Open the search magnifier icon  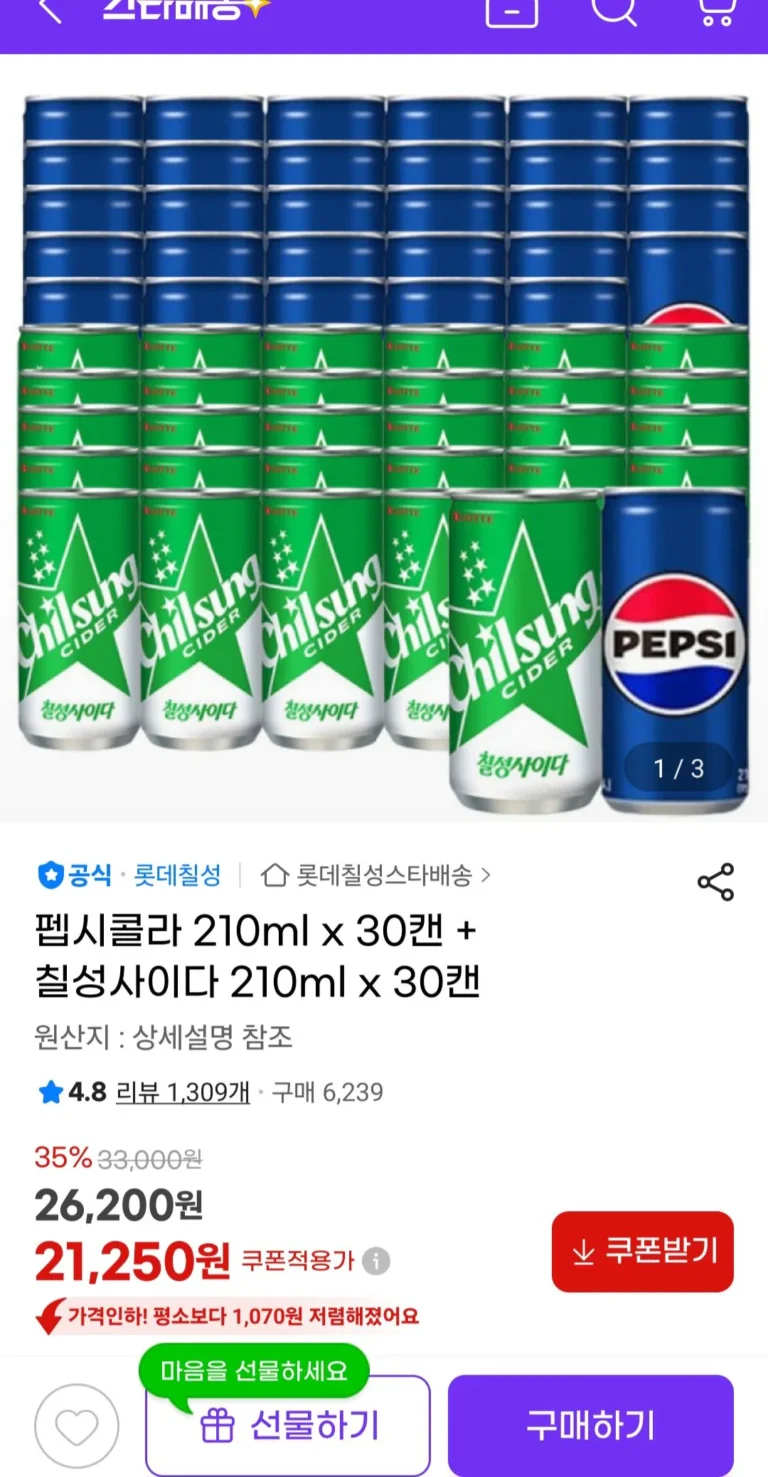[x=613, y=10]
